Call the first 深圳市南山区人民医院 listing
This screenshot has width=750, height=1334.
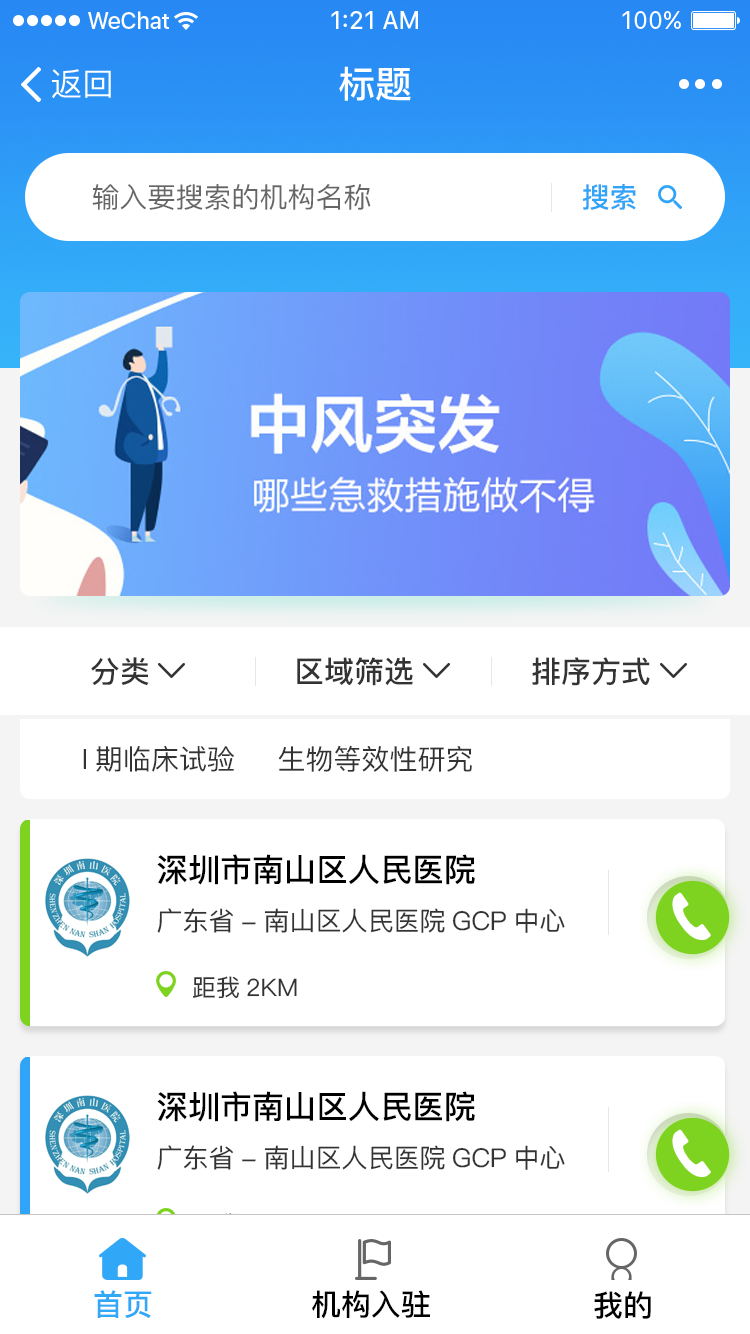tap(692, 917)
